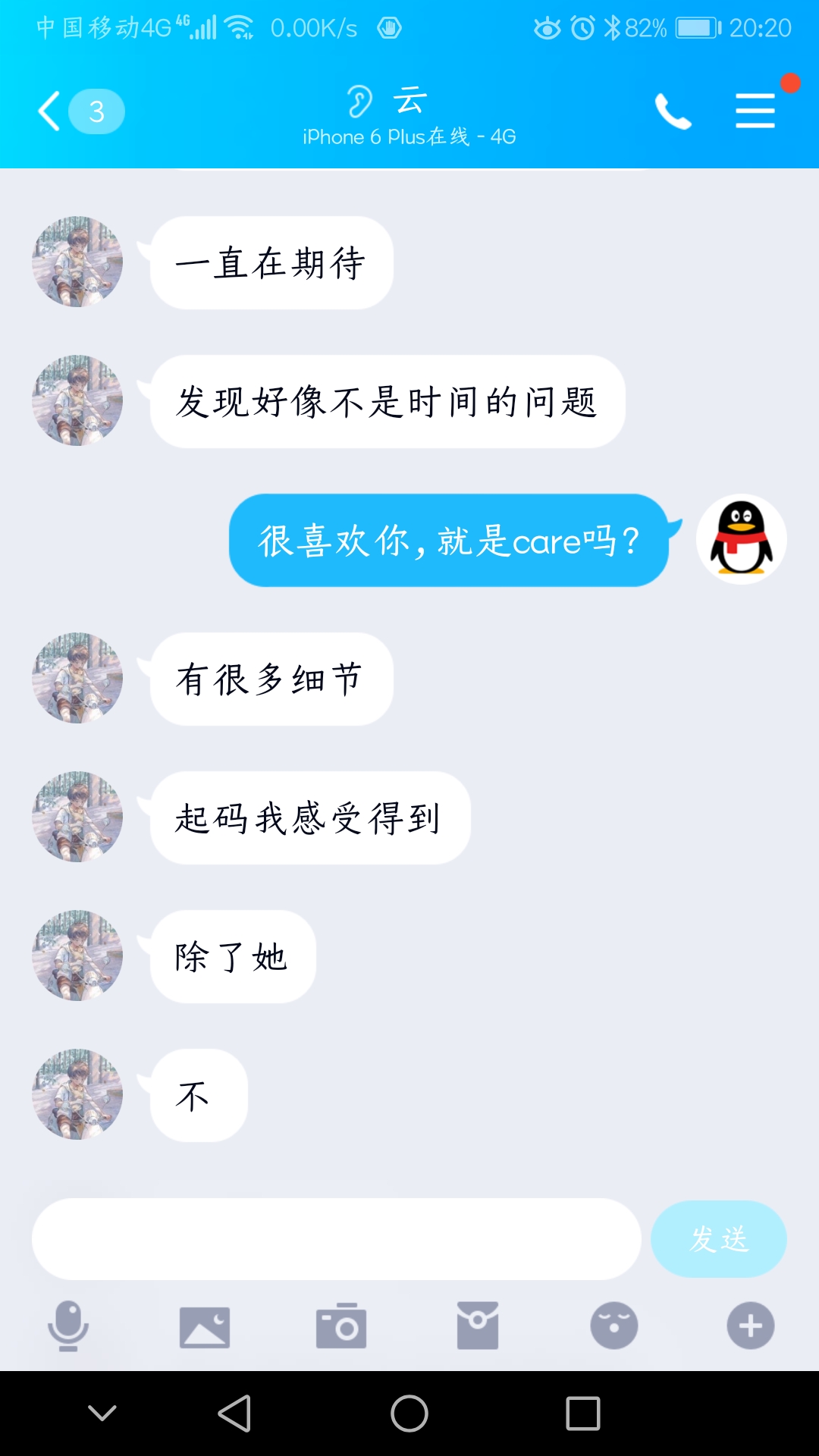Start a voice call with 云
Screen dimensions: 819x1456
(x=673, y=112)
